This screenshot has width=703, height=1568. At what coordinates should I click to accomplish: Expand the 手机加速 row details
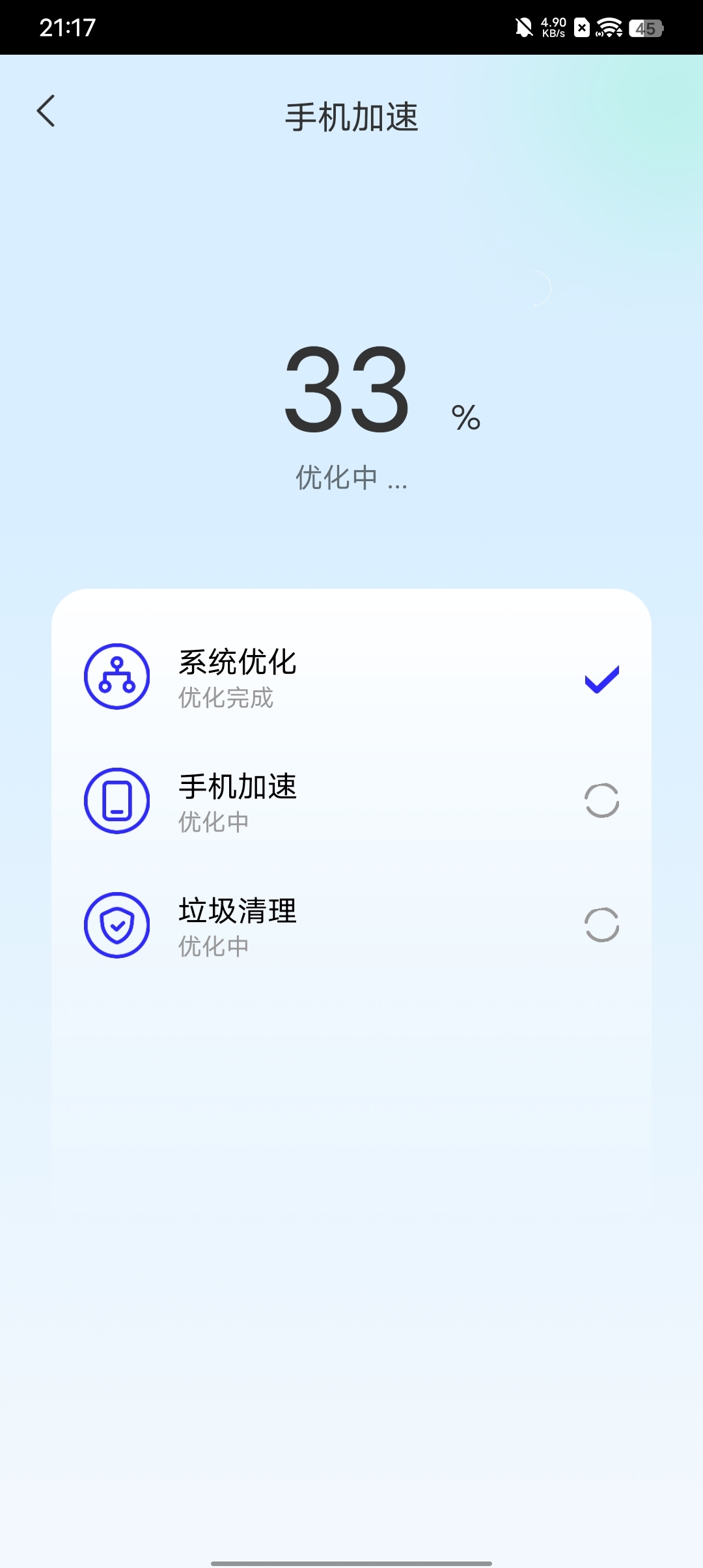[x=351, y=801]
